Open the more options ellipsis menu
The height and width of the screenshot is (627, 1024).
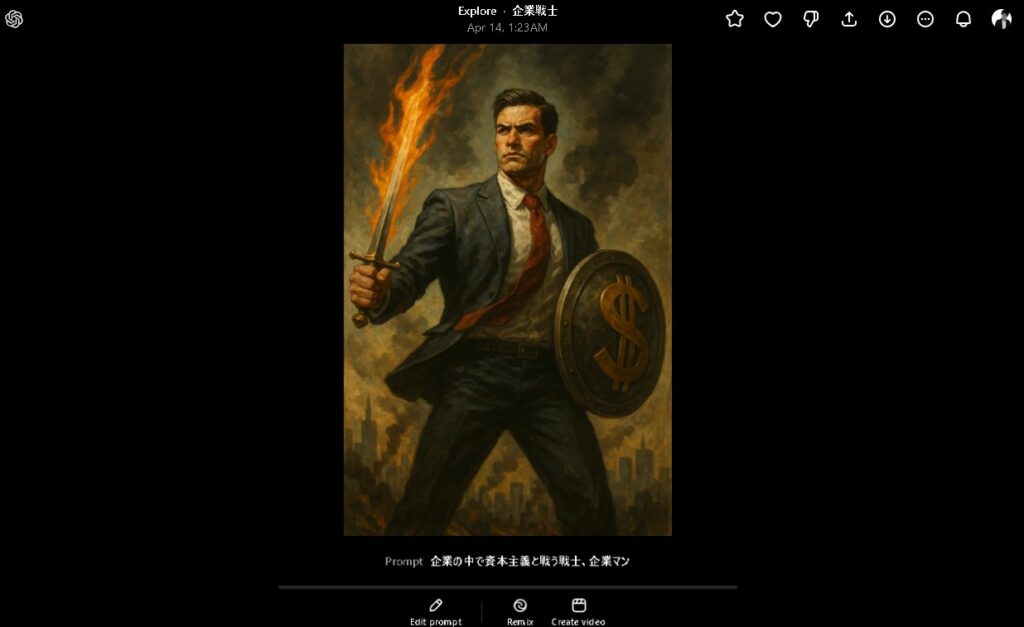[x=925, y=19]
